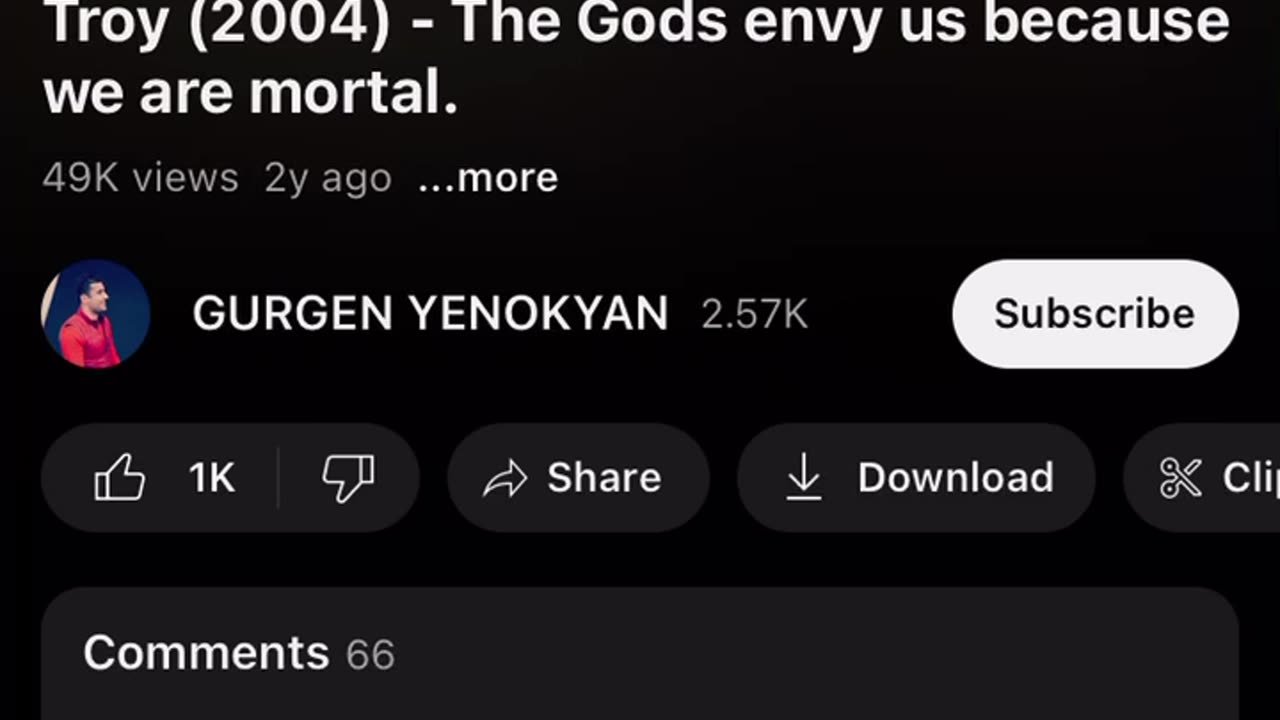
Task: Dislike this video
Action: click(x=348, y=478)
